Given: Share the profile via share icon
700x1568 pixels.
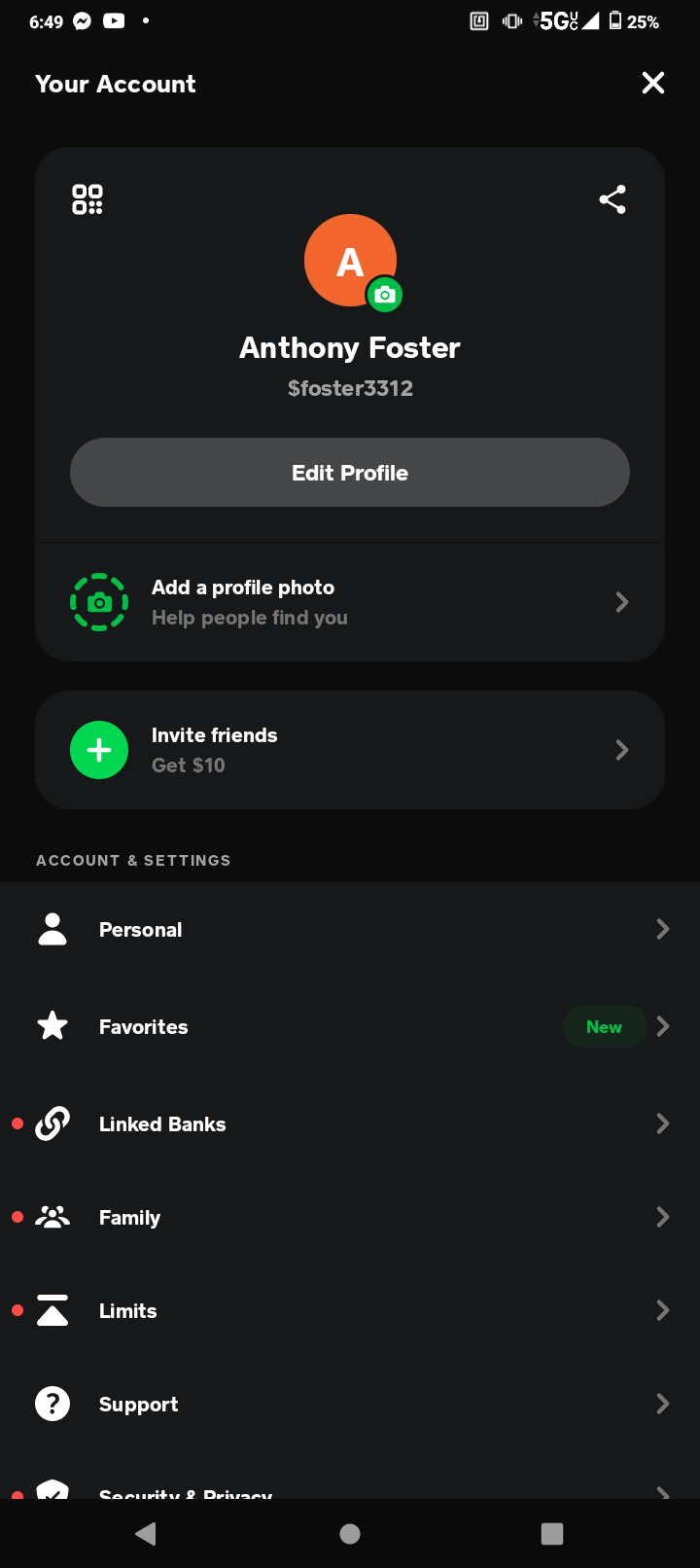Looking at the screenshot, I should click(x=612, y=199).
